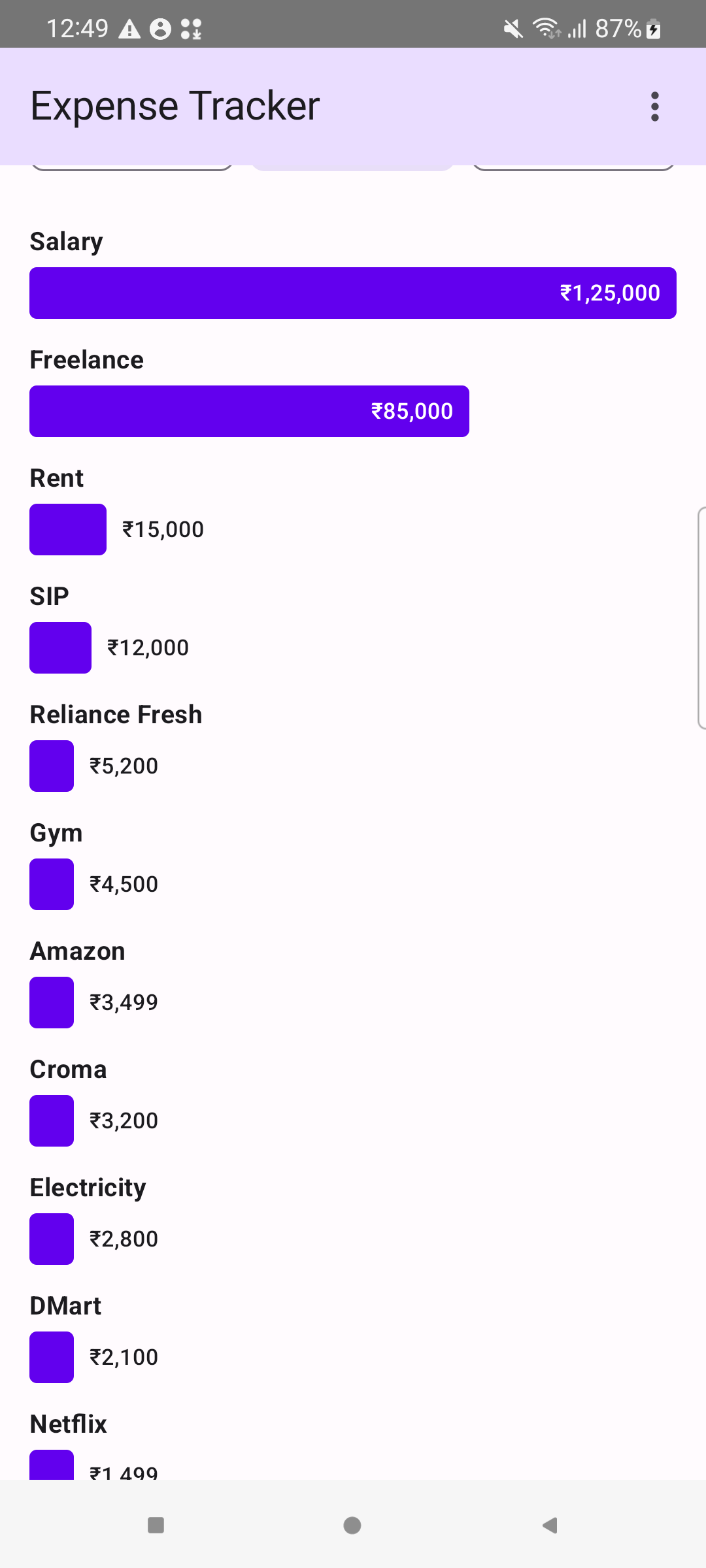The width and height of the screenshot is (706, 1568).
Task: Tap the circular home navigation button
Action: [x=352, y=1526]
